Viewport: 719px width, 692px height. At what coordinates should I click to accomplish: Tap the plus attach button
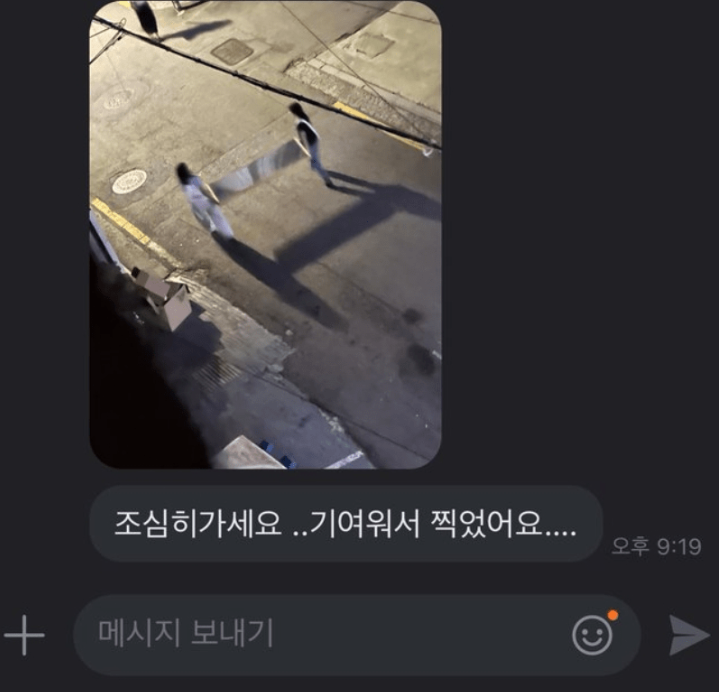pyautogui.click(x=25, y=634)
